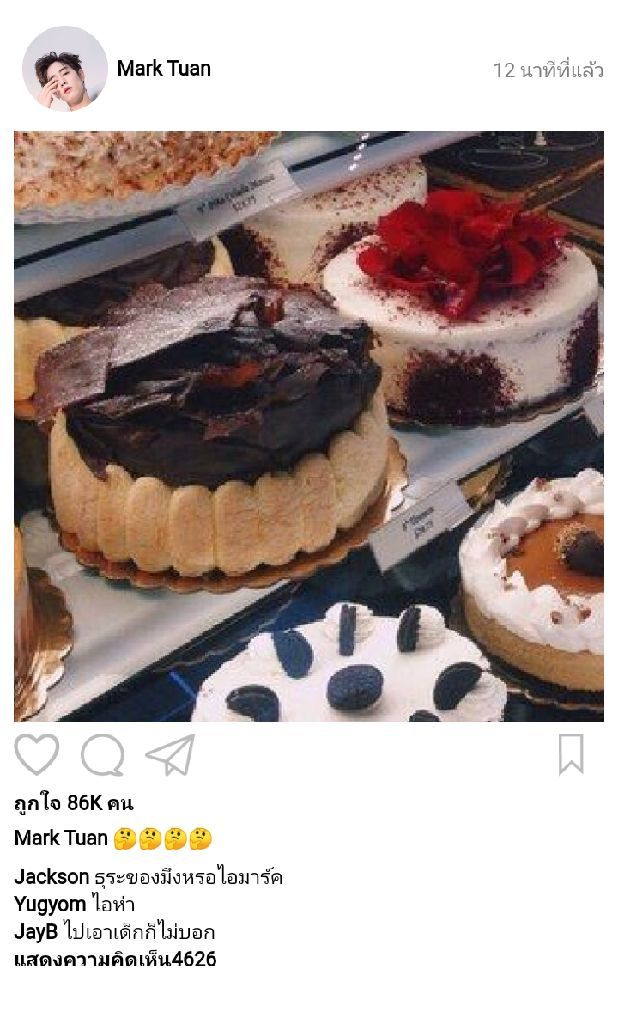Screen dimensions: 618x1024
Task: Open the comment bubble icon
Action: 102,756
